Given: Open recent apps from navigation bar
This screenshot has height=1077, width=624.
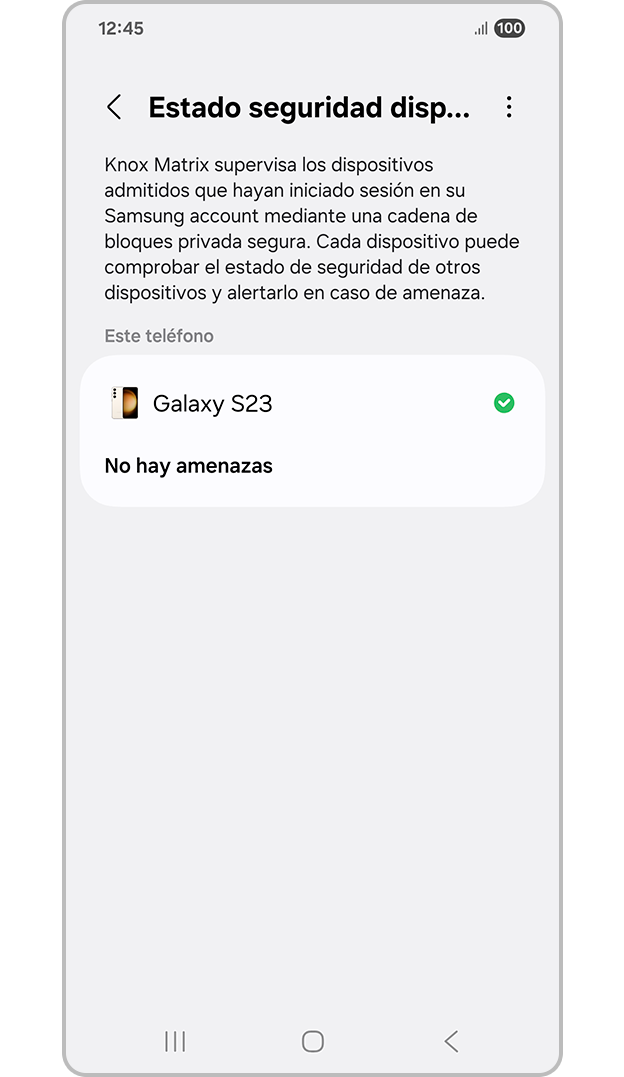Looking at the screenshot, I should [x=175, y=1041].
